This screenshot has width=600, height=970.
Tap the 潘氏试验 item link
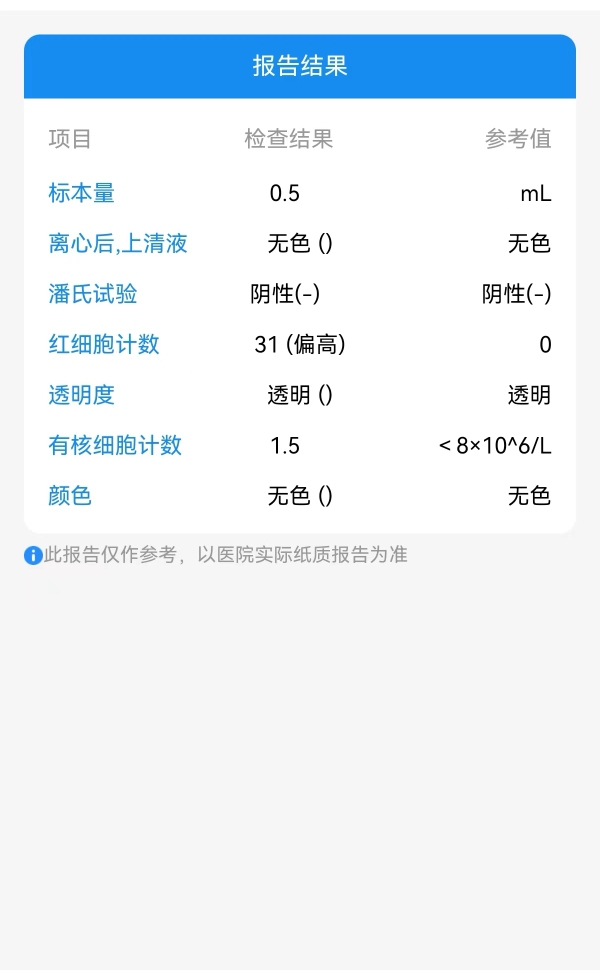[x=93, y=294]
